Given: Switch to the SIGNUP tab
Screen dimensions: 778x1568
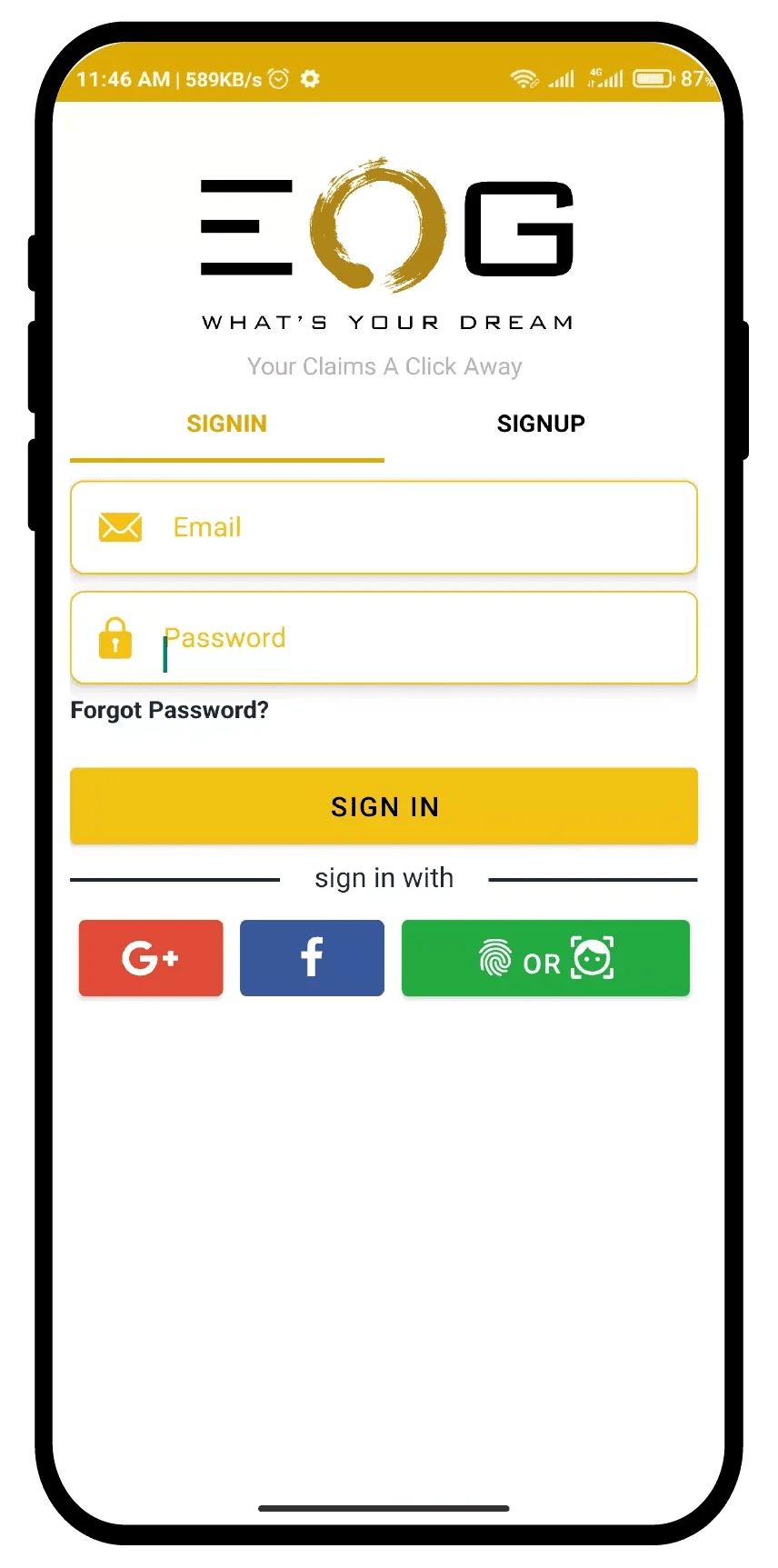Looking at the screenshot, I should [541, 424].
